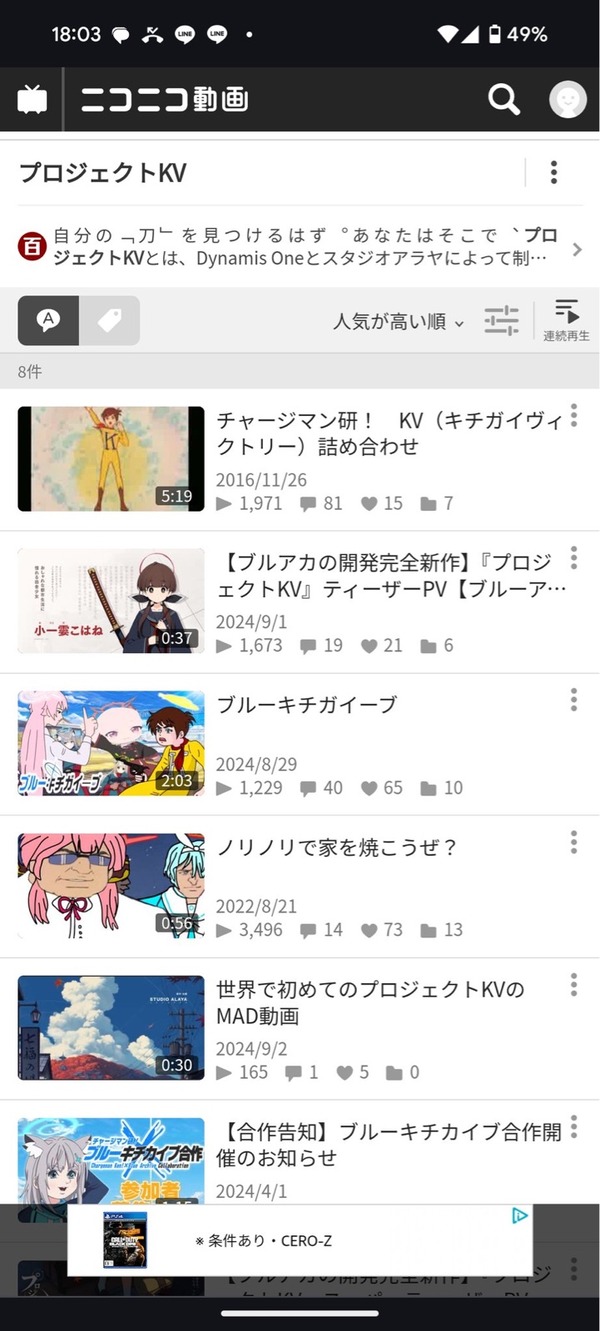Open more options for ブルーキチガイーブ
This screenshot has height=1331, width=600.
574,699
